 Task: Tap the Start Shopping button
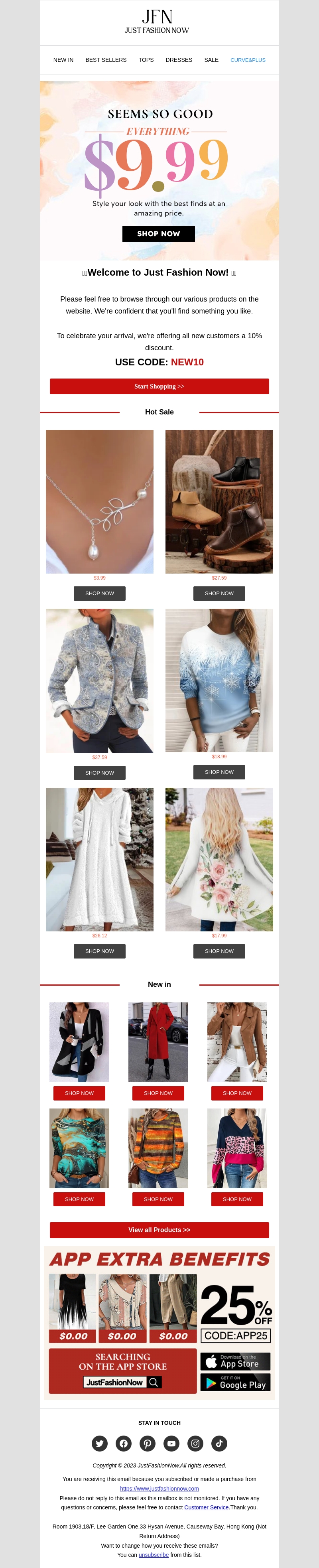click(159, 387)
